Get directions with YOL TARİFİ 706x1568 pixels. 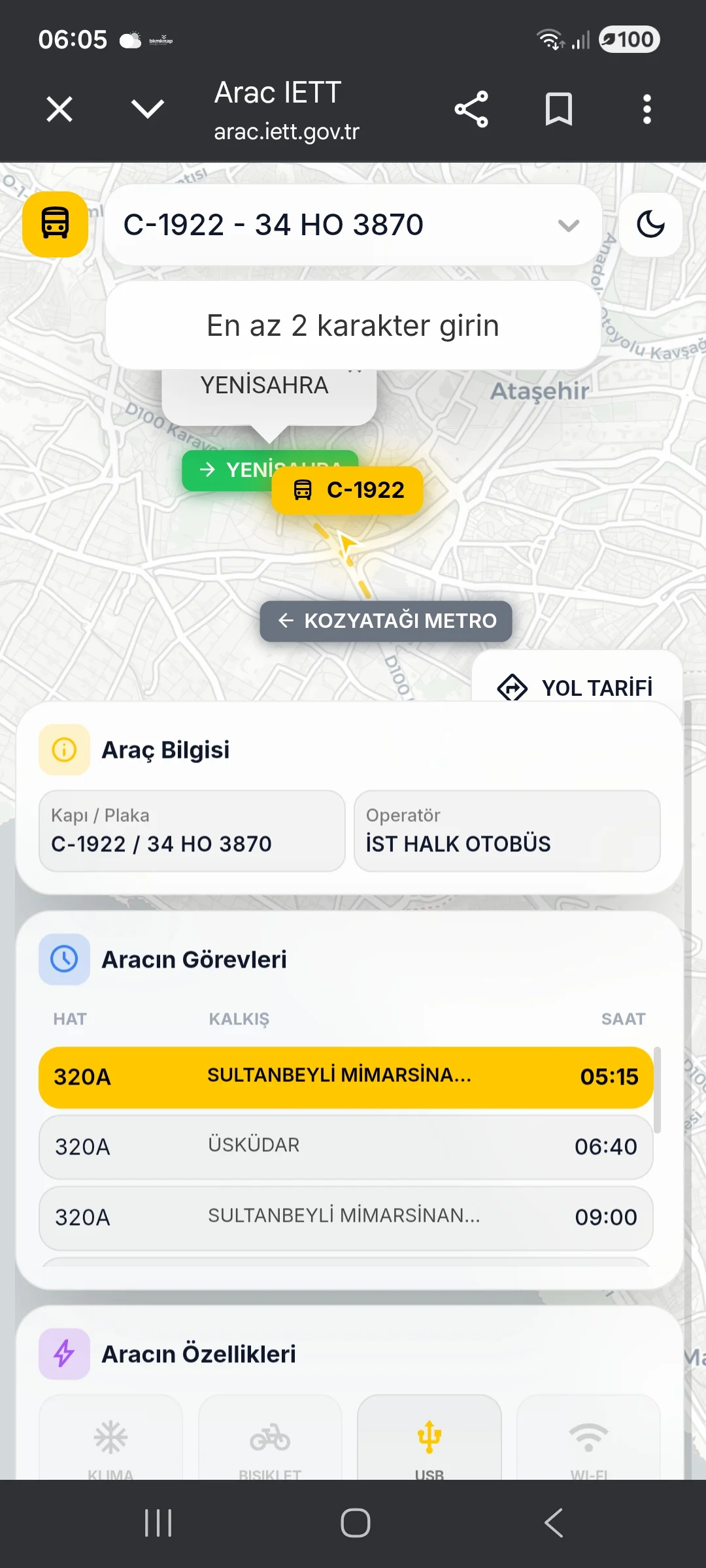(x=577, y=686)
